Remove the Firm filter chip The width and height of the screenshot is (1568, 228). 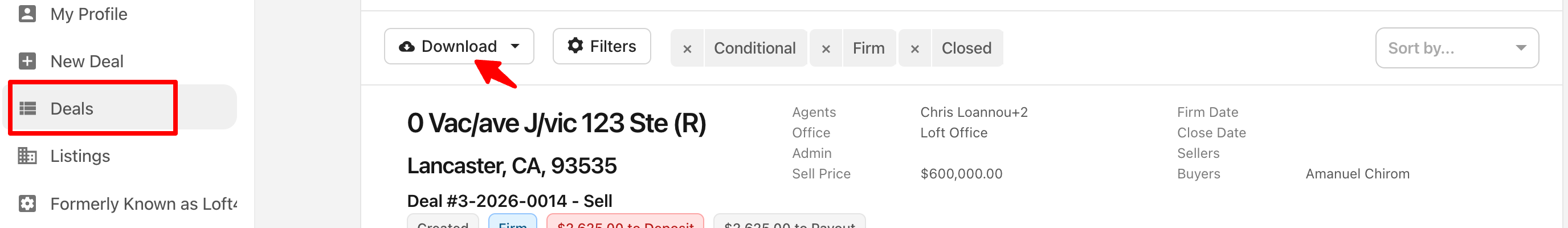pyautogui.click(x=826, y=49)
